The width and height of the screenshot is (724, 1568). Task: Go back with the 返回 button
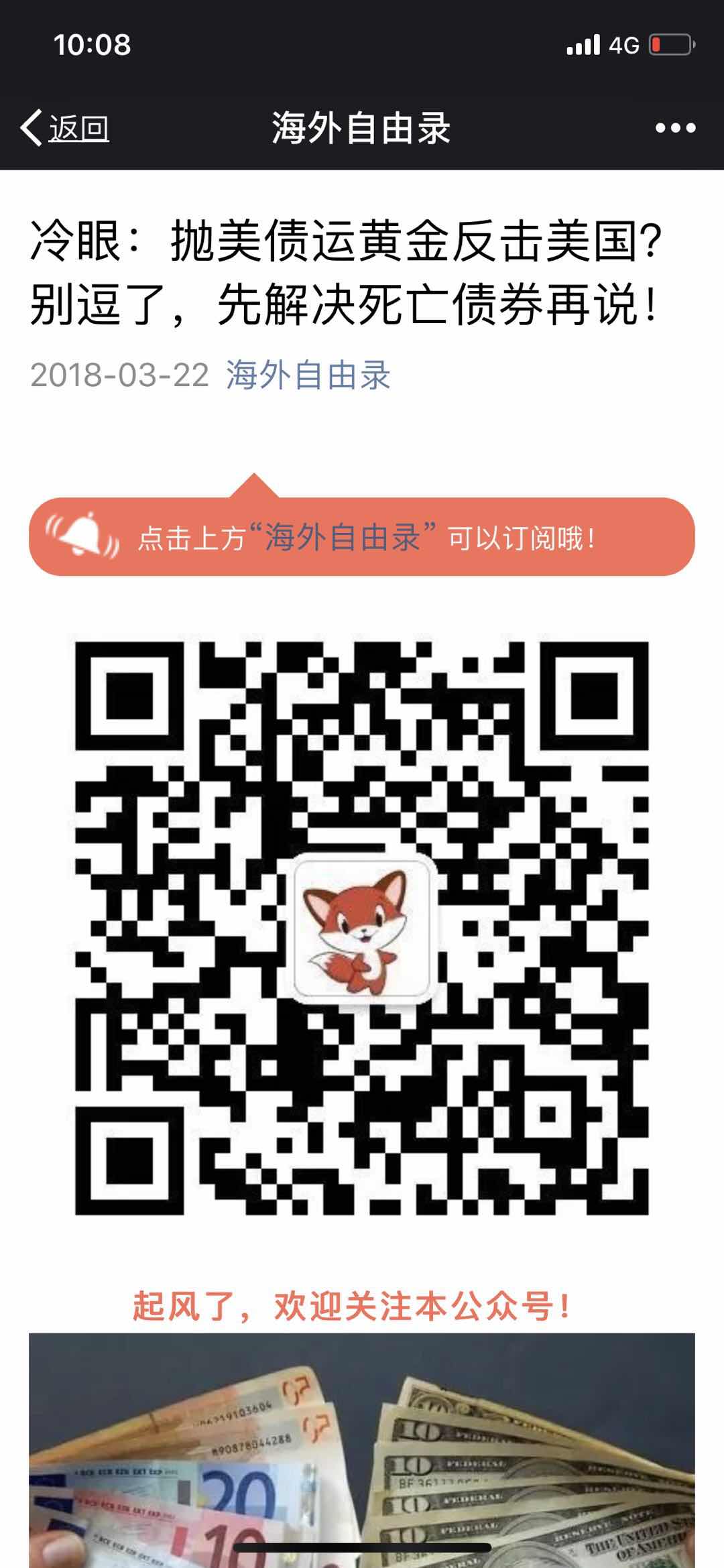pos(66,127)
